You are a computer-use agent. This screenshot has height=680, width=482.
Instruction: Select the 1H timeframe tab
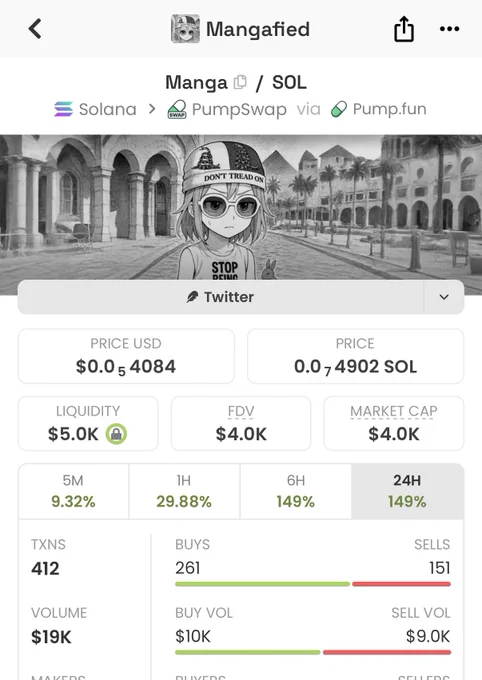184,491
